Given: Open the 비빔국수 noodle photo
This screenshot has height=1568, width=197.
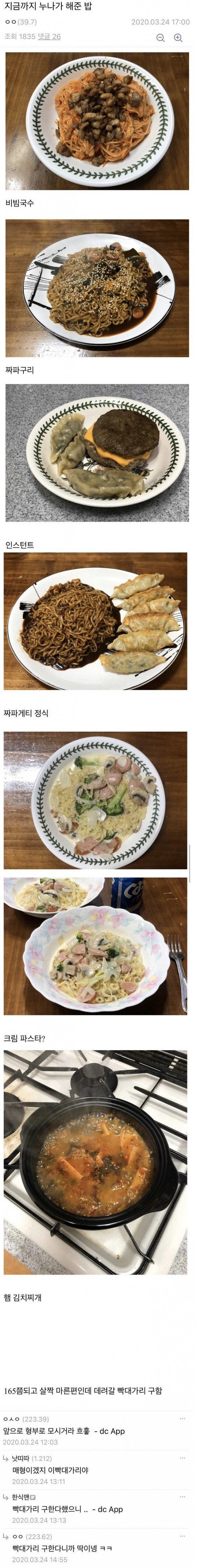Looking at the screenshot, I should 97,121.
